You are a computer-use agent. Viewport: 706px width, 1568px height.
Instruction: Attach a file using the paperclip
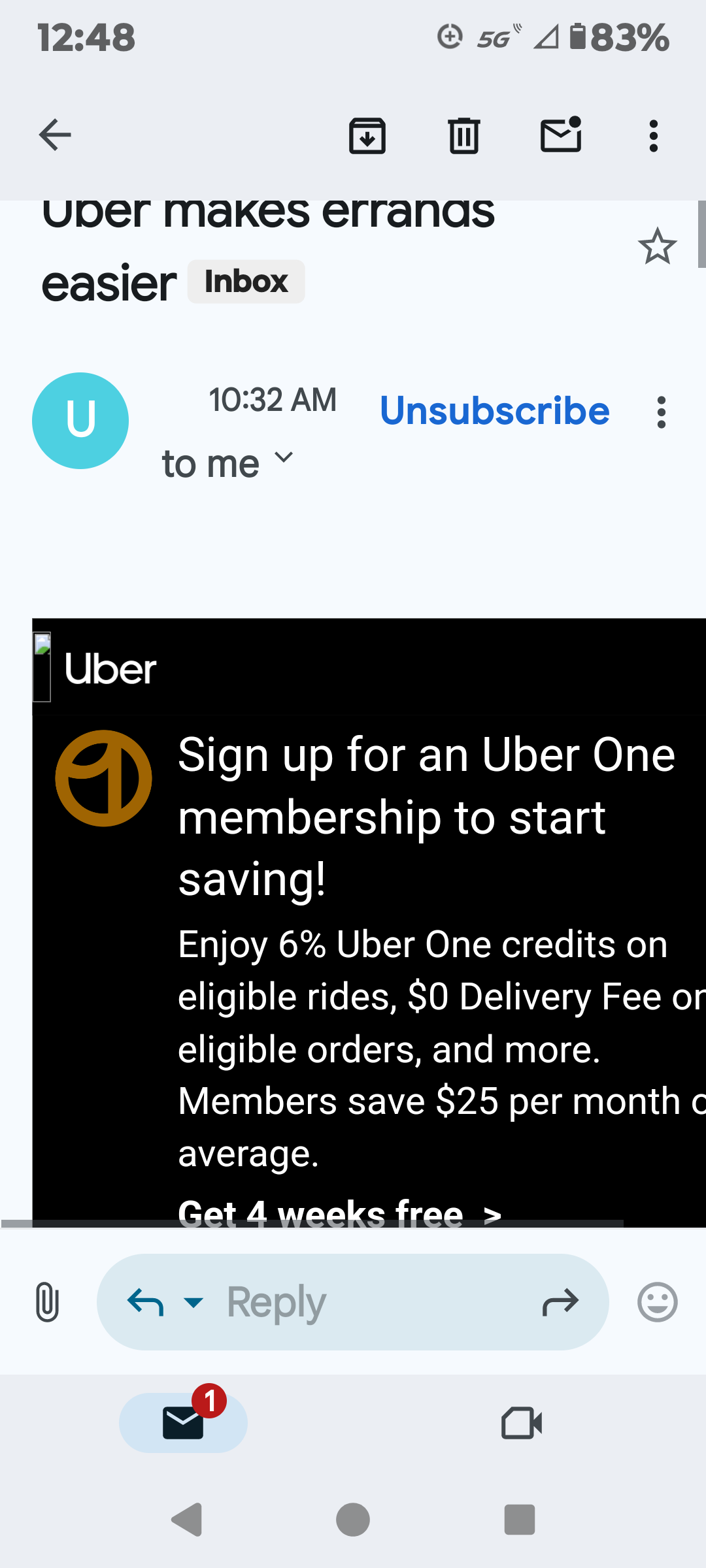point(47,1302)
